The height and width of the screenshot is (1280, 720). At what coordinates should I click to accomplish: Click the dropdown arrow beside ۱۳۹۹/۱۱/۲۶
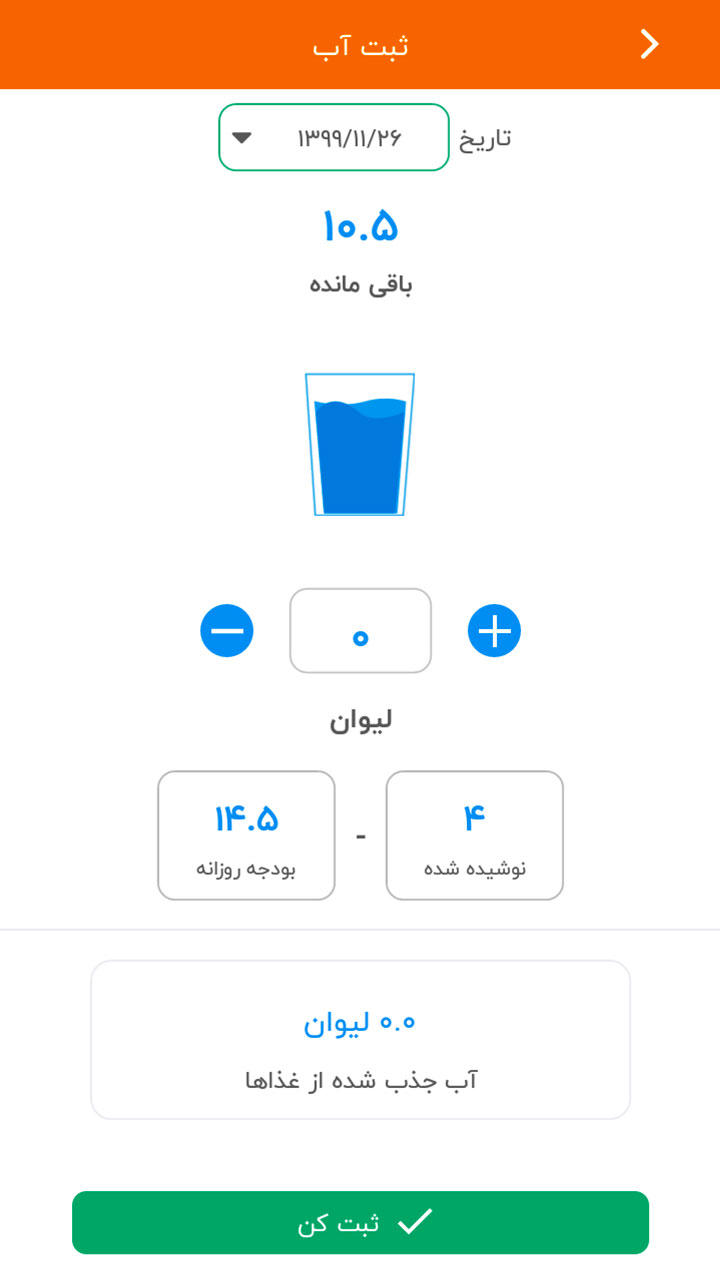pyautogui.click(x=243, y=137)
